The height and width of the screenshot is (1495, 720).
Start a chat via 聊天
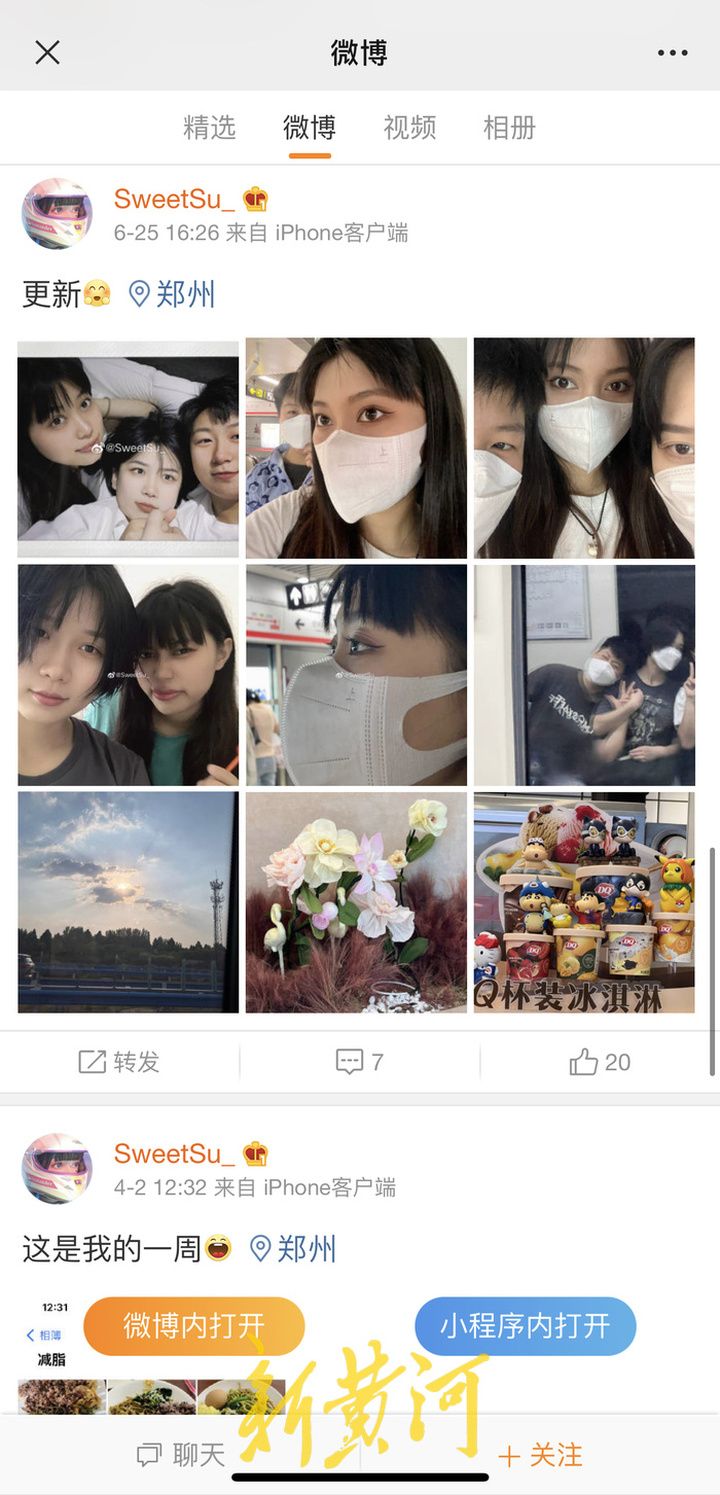pyautogui.click(x=181, y=1455)
